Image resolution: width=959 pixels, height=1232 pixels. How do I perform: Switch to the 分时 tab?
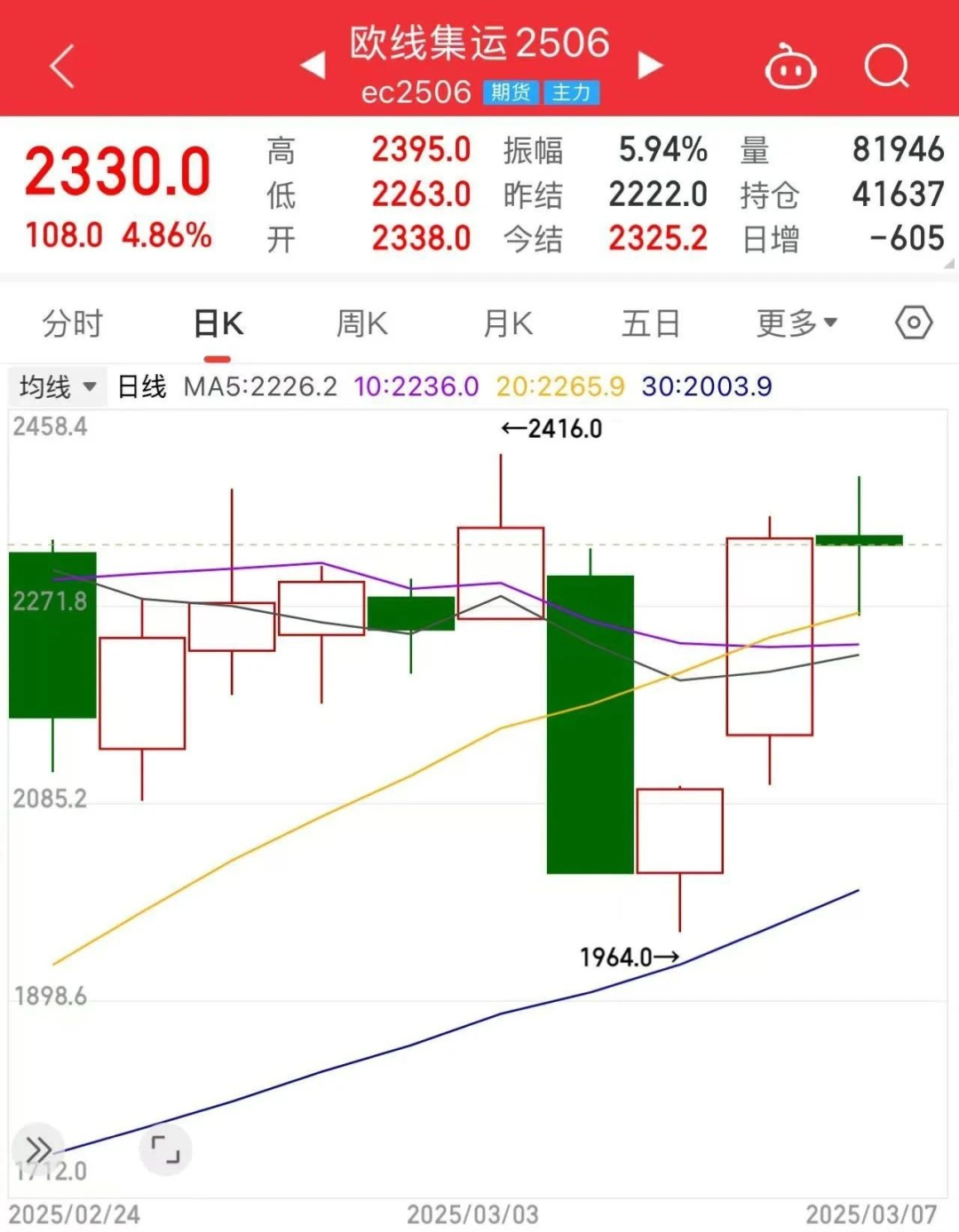tap(73, 324)
